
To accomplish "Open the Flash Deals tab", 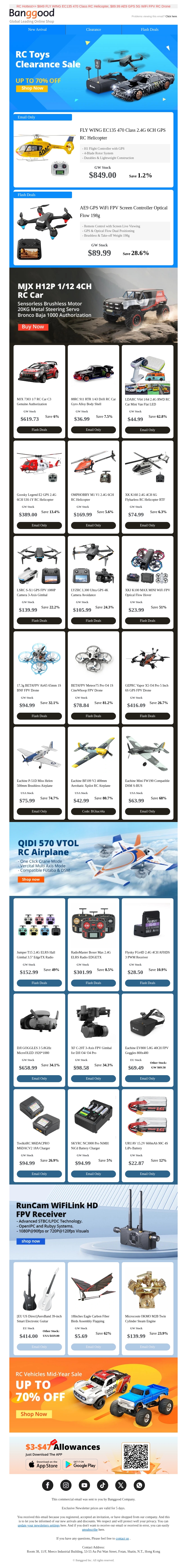I will pyautogui.click(x=150, y=29).
